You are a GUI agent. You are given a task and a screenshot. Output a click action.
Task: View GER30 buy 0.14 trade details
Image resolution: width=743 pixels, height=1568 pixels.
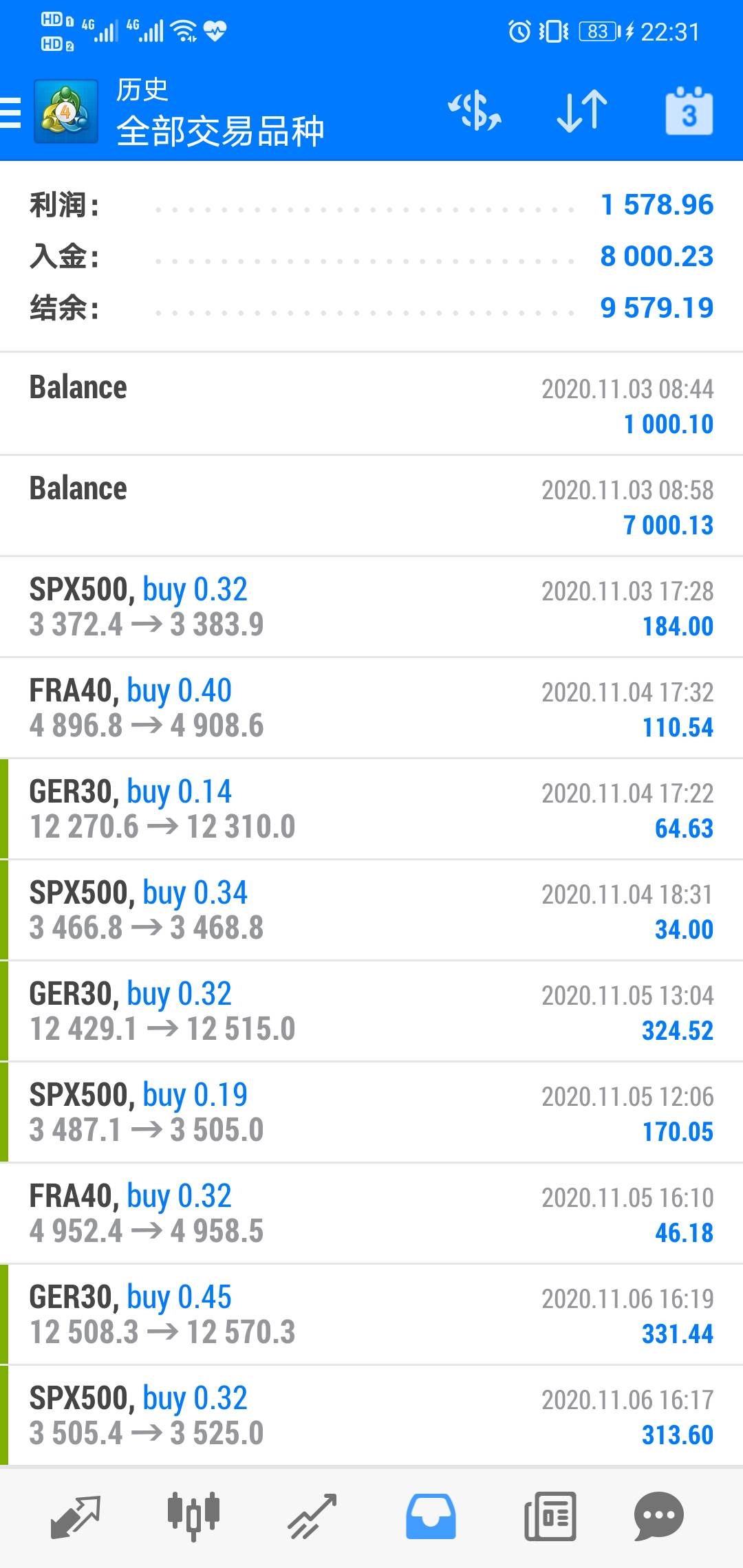[371, 809]
